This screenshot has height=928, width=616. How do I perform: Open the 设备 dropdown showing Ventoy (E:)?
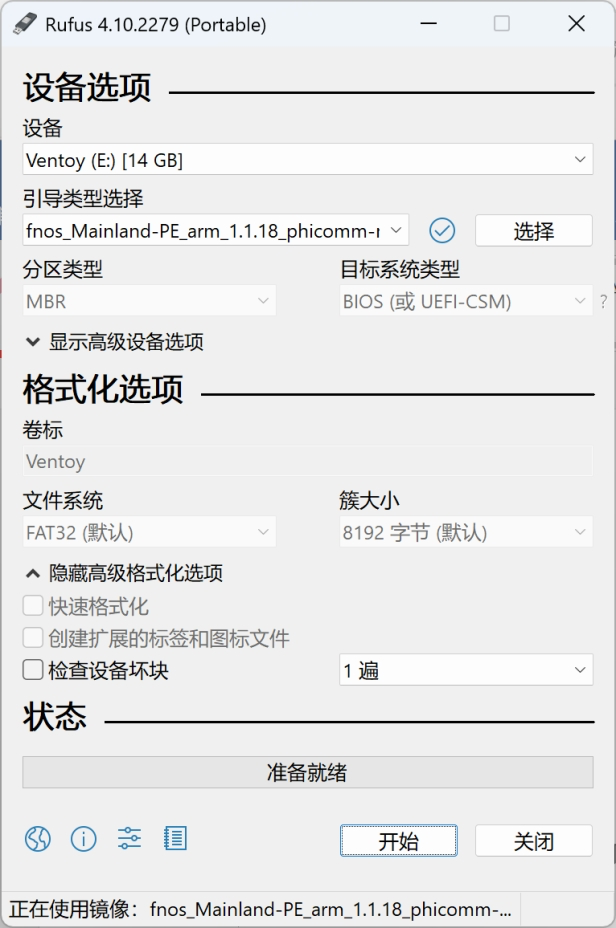point(307,159)
